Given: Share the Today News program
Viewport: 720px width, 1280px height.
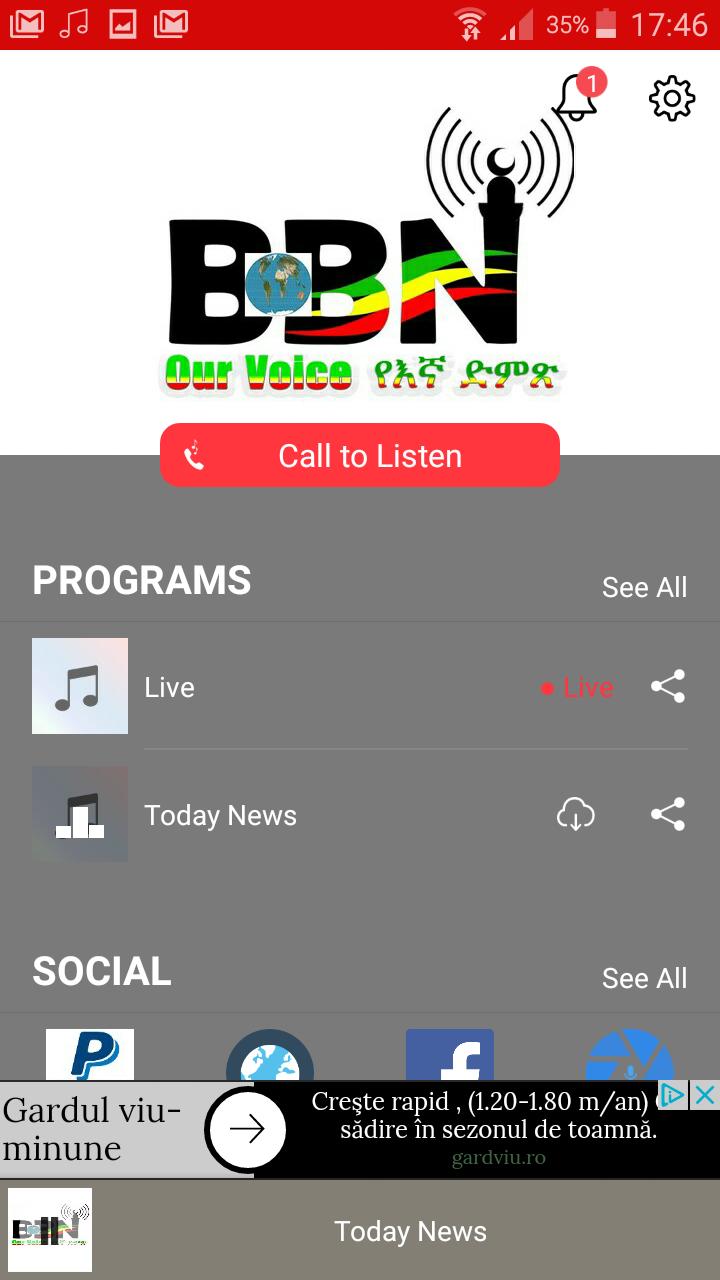Looking at the screenshot, I should click(x=667, y=814).
